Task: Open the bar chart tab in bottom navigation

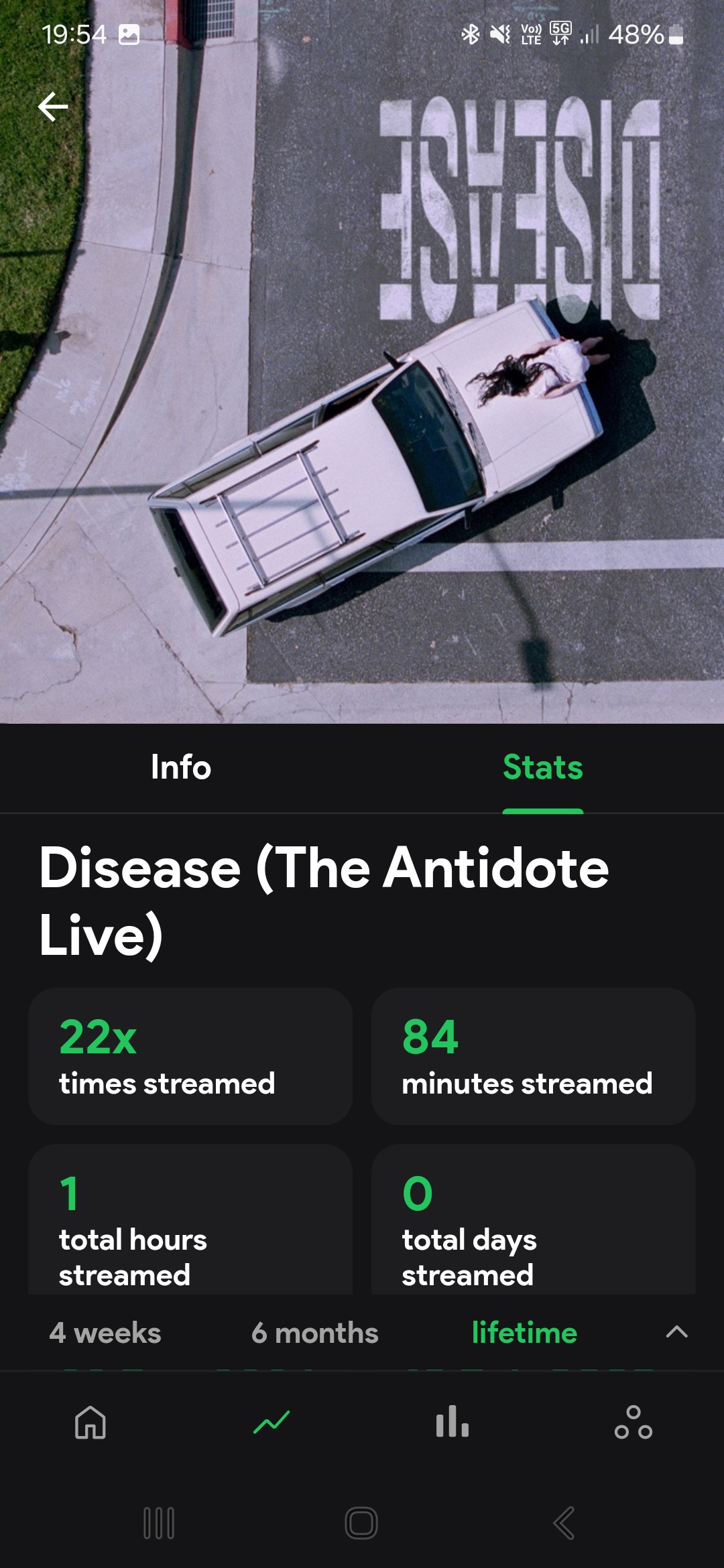Action: [452, 1422]
